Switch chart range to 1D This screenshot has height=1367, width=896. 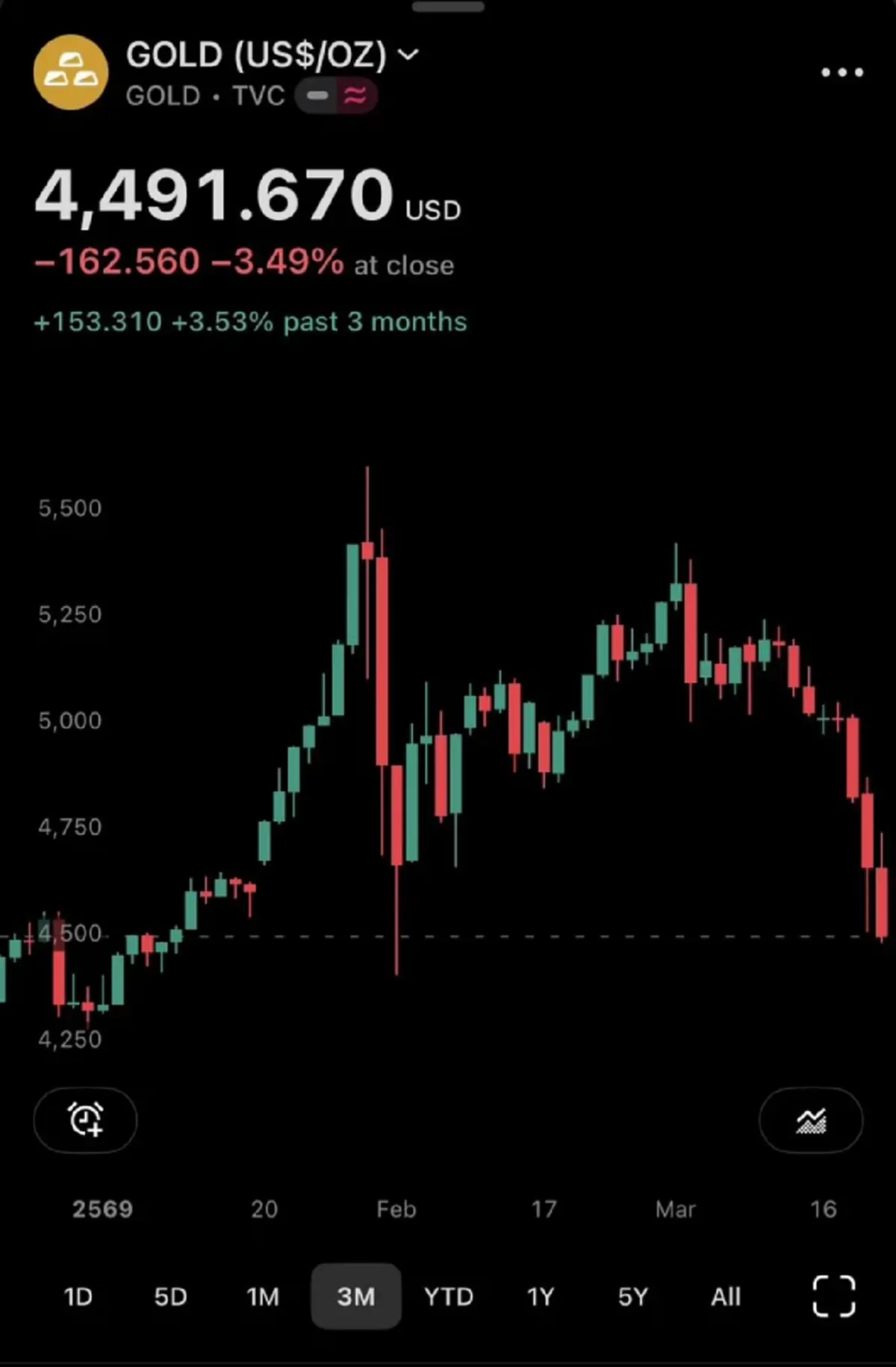point(78,1297)
